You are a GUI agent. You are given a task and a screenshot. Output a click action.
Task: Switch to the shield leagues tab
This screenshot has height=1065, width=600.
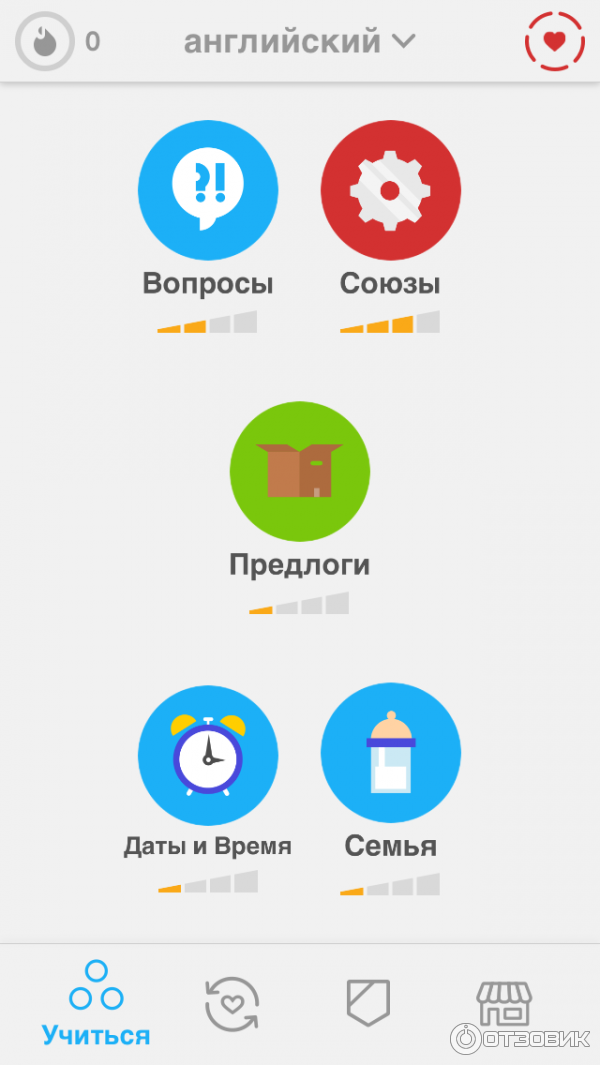pos(368,1002)
